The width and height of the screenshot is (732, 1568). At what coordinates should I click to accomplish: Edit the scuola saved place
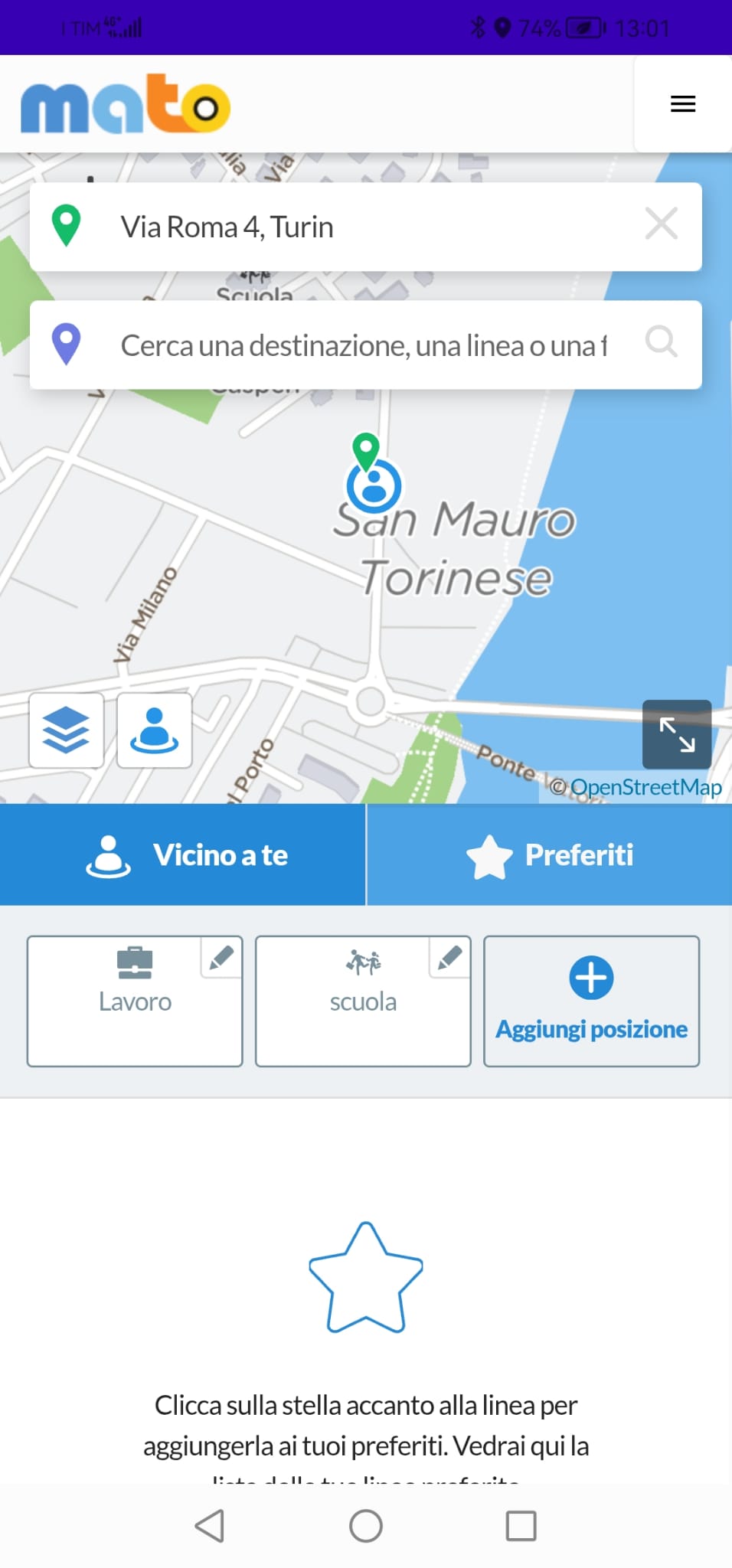449,957
